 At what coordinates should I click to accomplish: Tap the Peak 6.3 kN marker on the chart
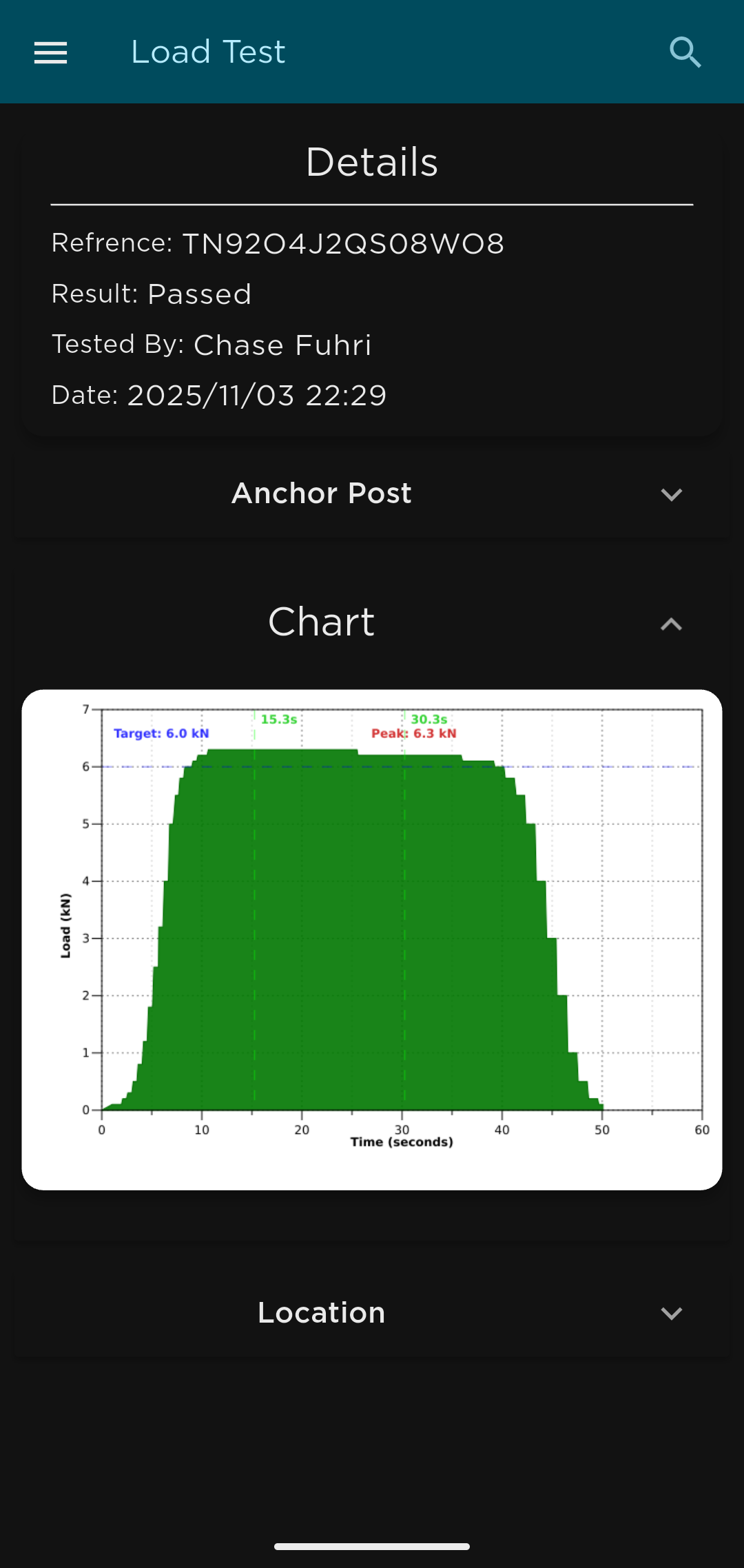pyautogui.click(x=413, y=733)
